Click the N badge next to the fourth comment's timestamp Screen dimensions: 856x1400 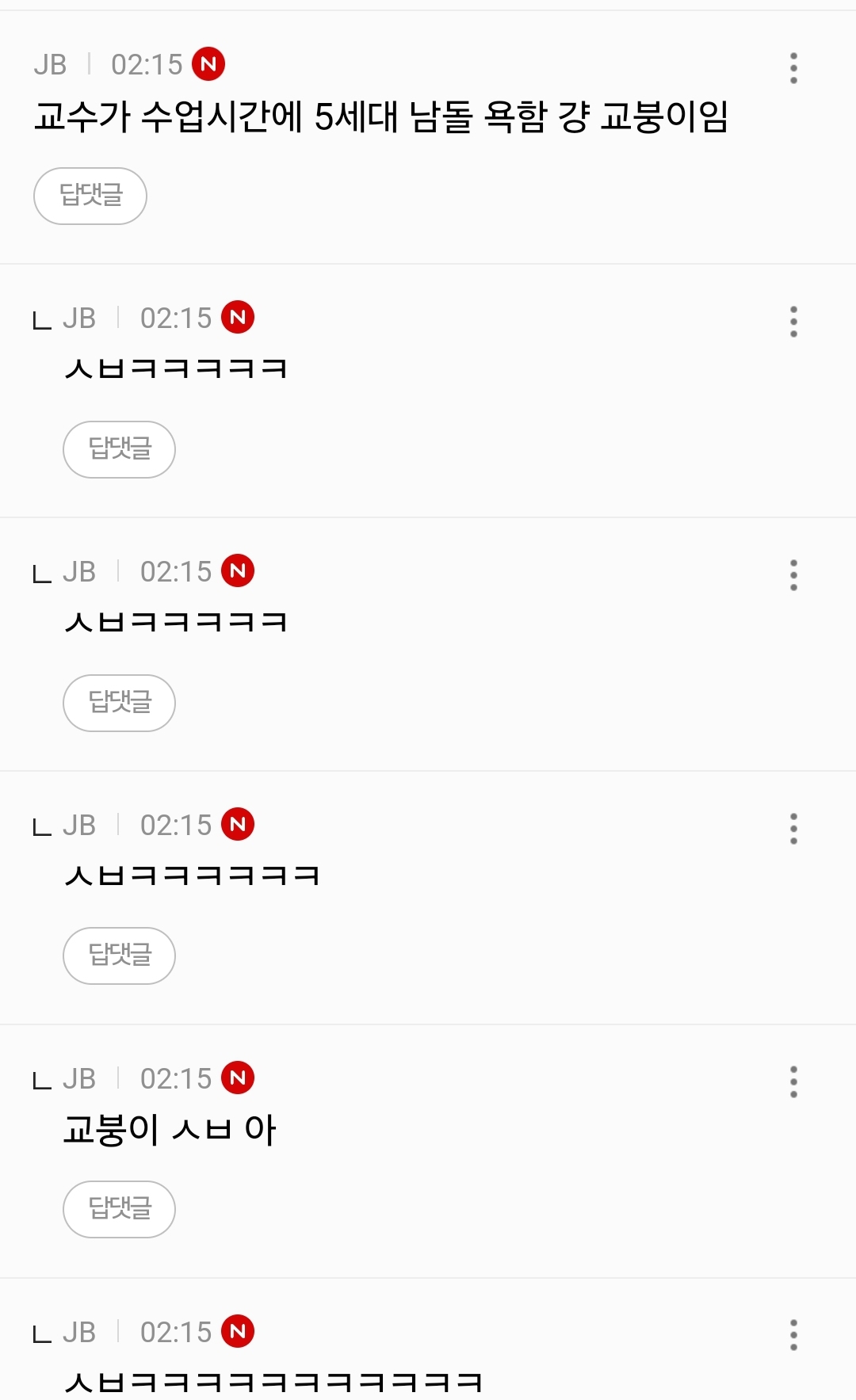[x=239, y=824]
